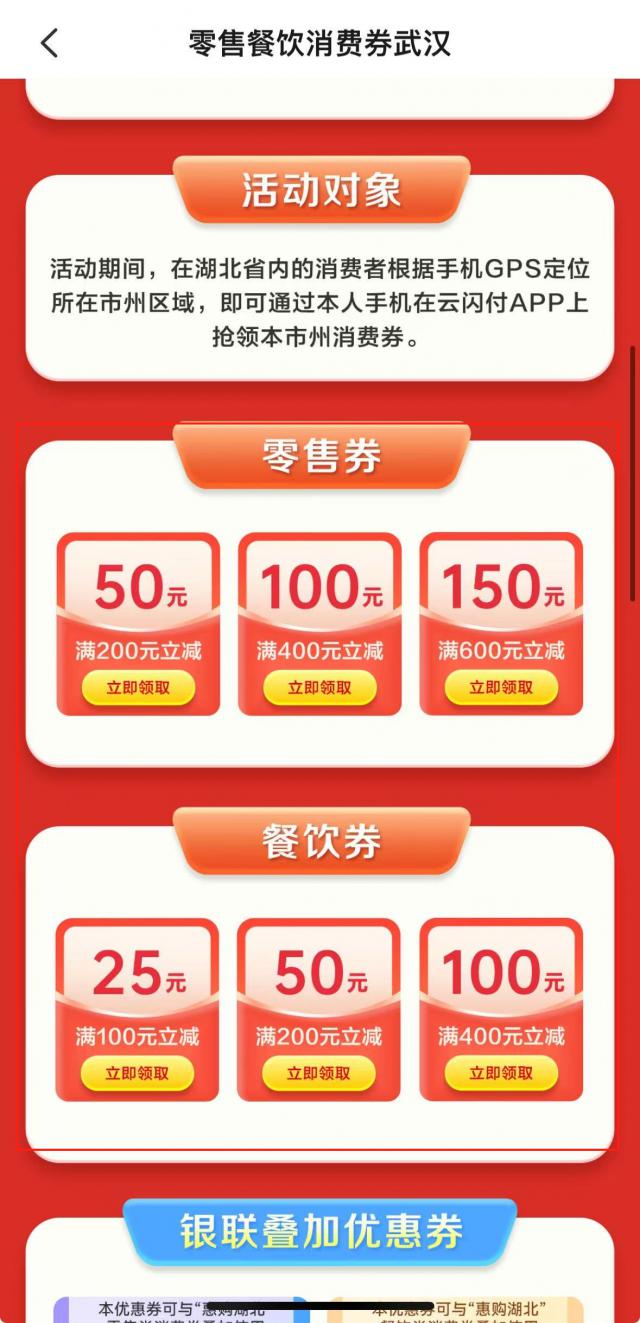
Task: Claim the 25元 dining coupon (满100元)
Action: (x=137, y=1074)
